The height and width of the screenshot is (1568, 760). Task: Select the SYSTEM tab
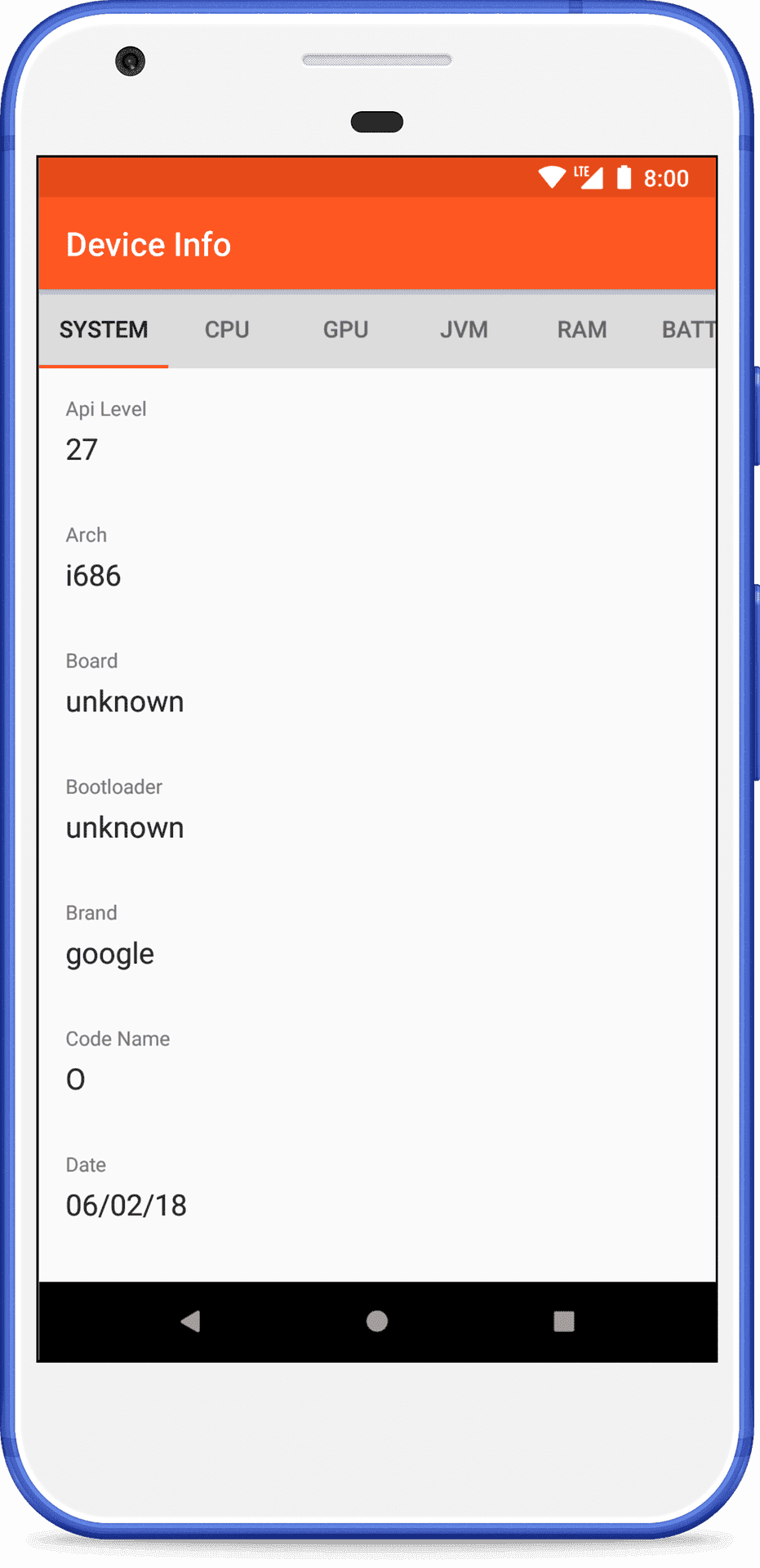(x=104, y=330)
